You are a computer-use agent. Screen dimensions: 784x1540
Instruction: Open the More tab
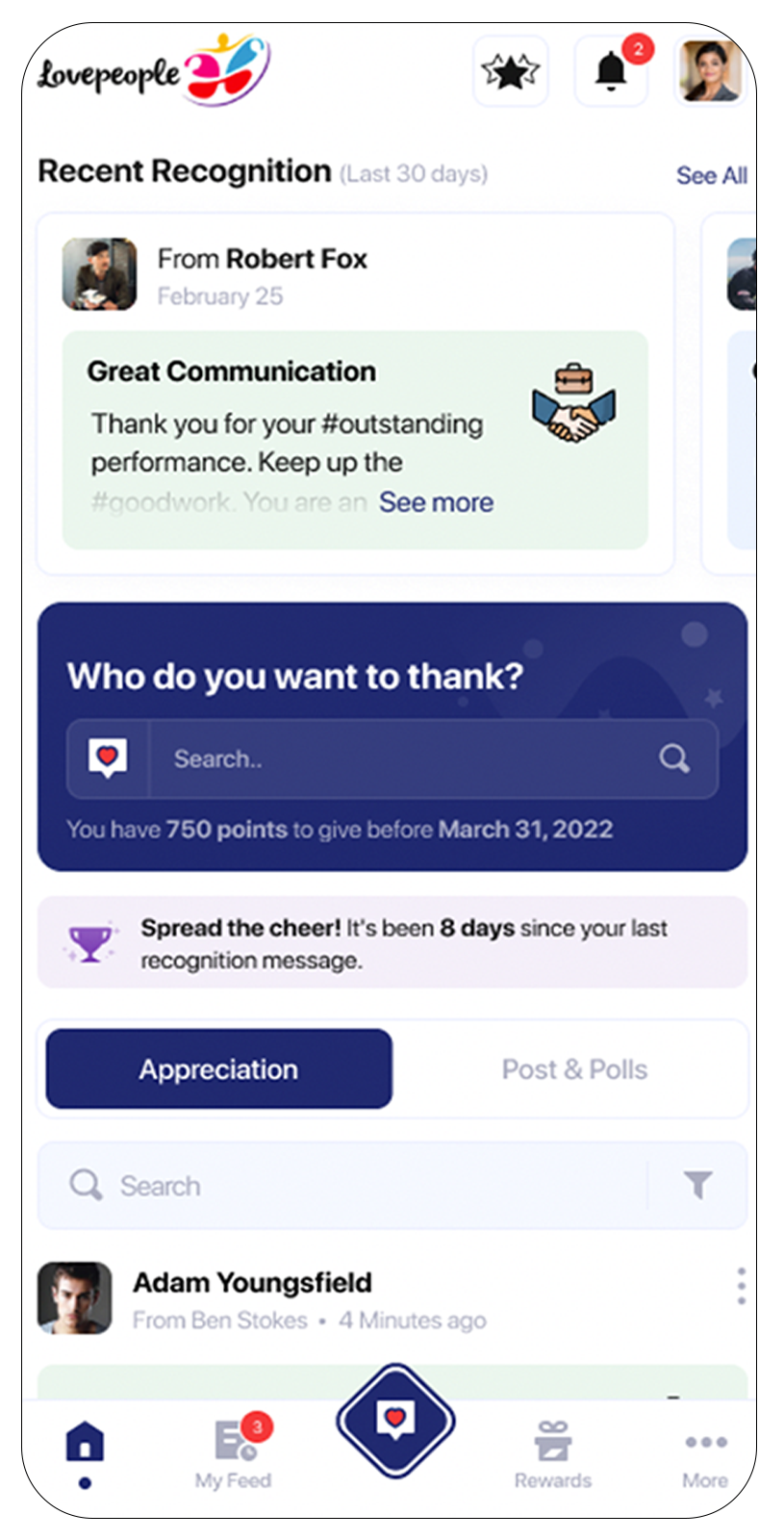point(705,1453)
